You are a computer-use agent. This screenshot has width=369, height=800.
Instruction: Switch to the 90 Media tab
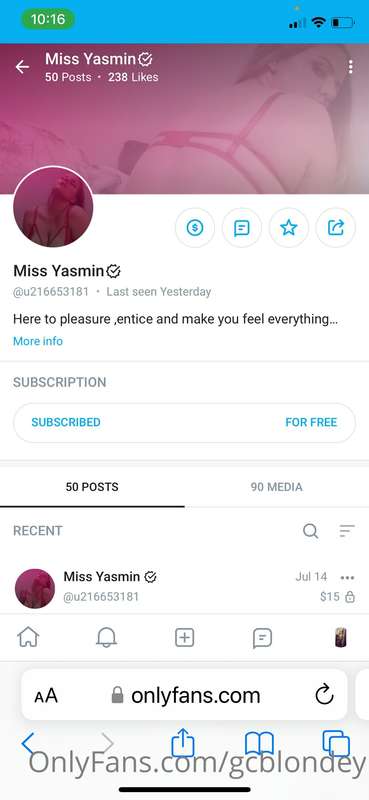click(277, 487)
